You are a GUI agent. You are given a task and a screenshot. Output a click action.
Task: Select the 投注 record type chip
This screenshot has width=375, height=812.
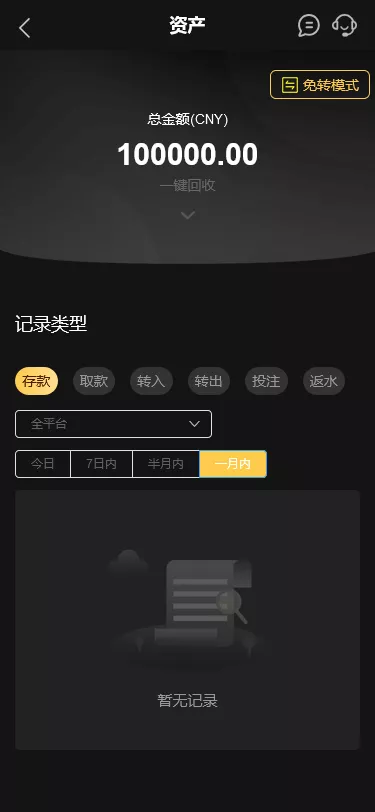tap(266, 382)
